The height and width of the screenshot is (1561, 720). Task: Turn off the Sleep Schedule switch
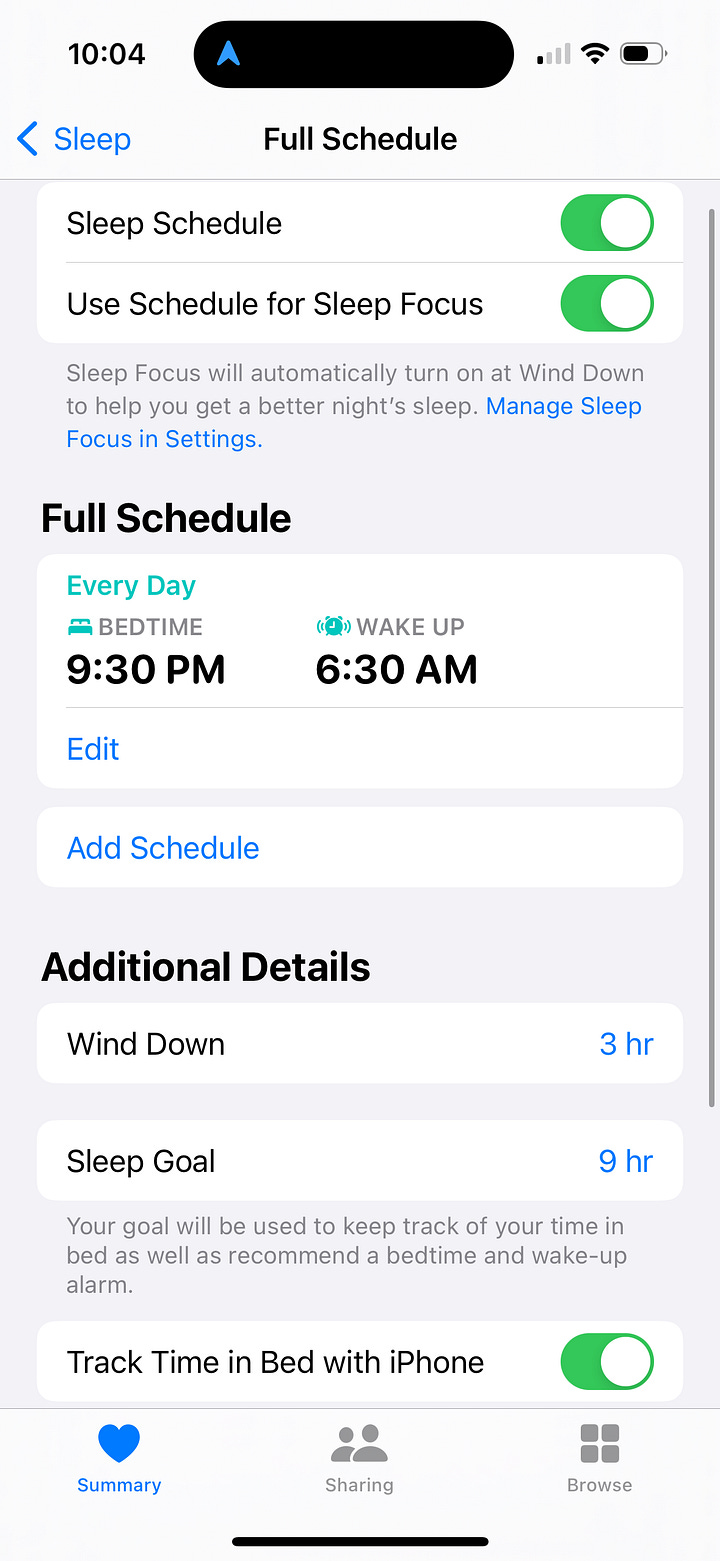607,223
